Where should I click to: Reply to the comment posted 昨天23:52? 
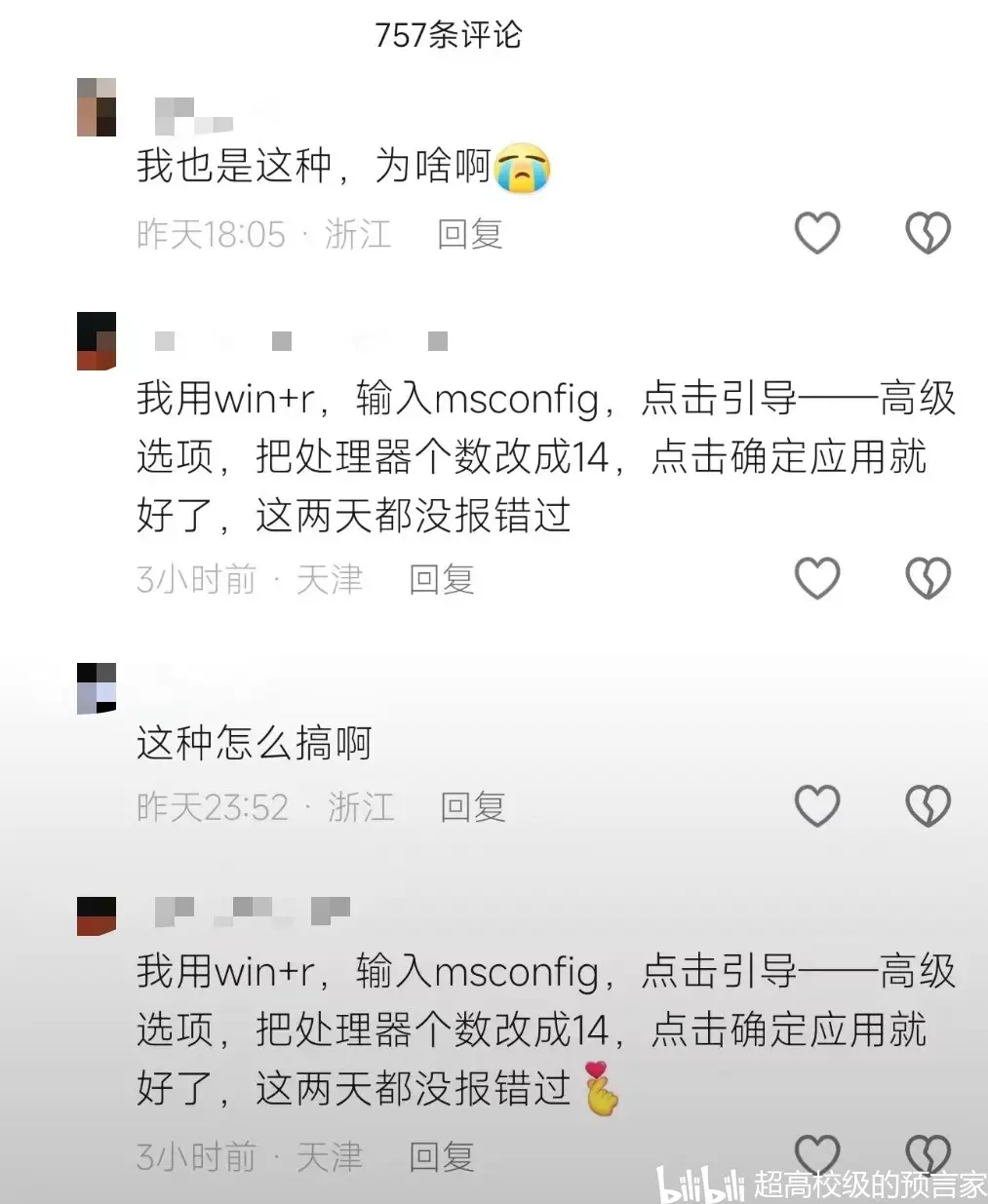[472, 807]
